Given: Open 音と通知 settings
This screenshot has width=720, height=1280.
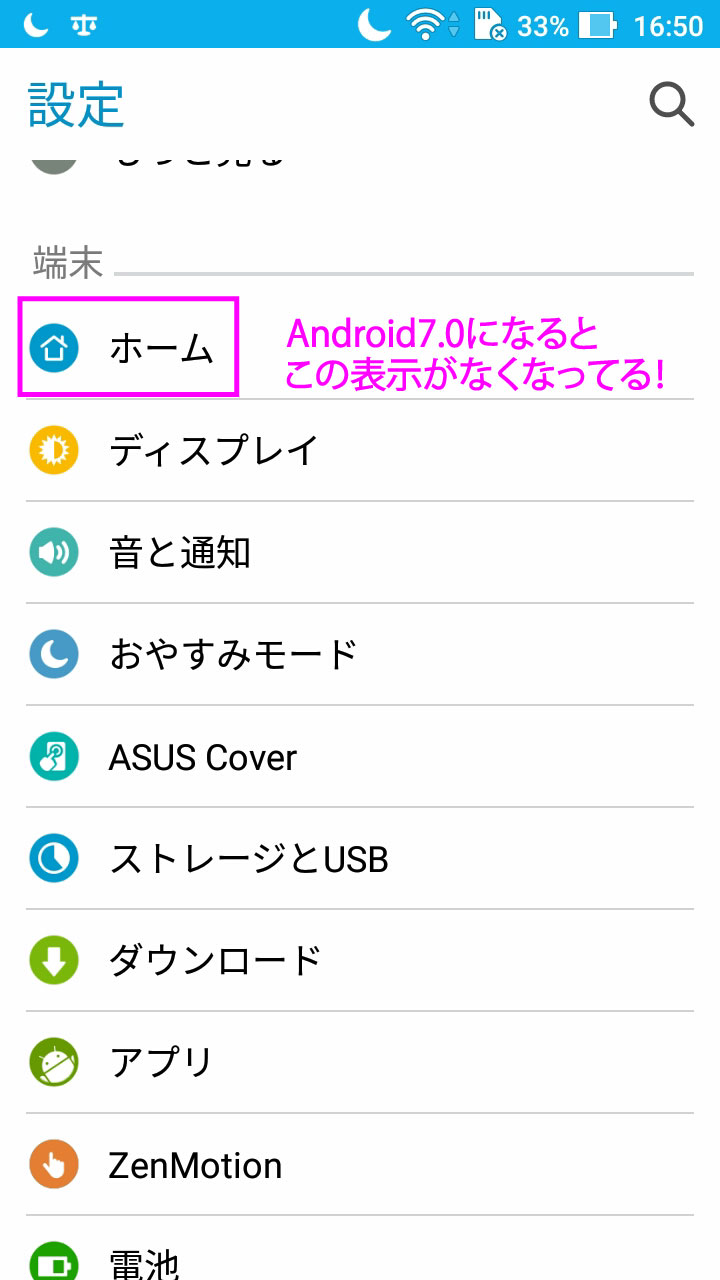Looking at the screenshot, I should coord(180,553).
